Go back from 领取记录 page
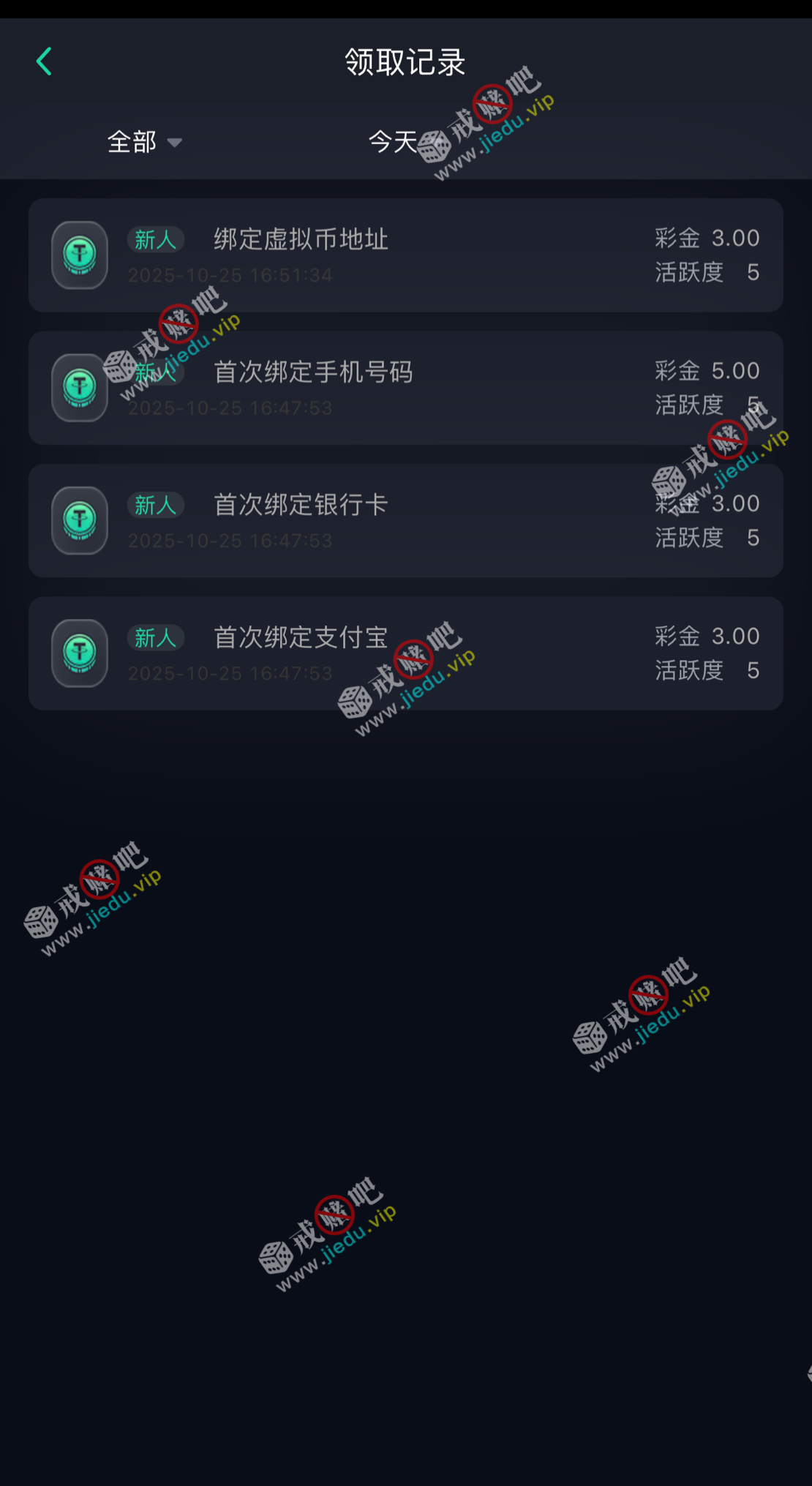The image size is (812, 1486). coord(44,62)
